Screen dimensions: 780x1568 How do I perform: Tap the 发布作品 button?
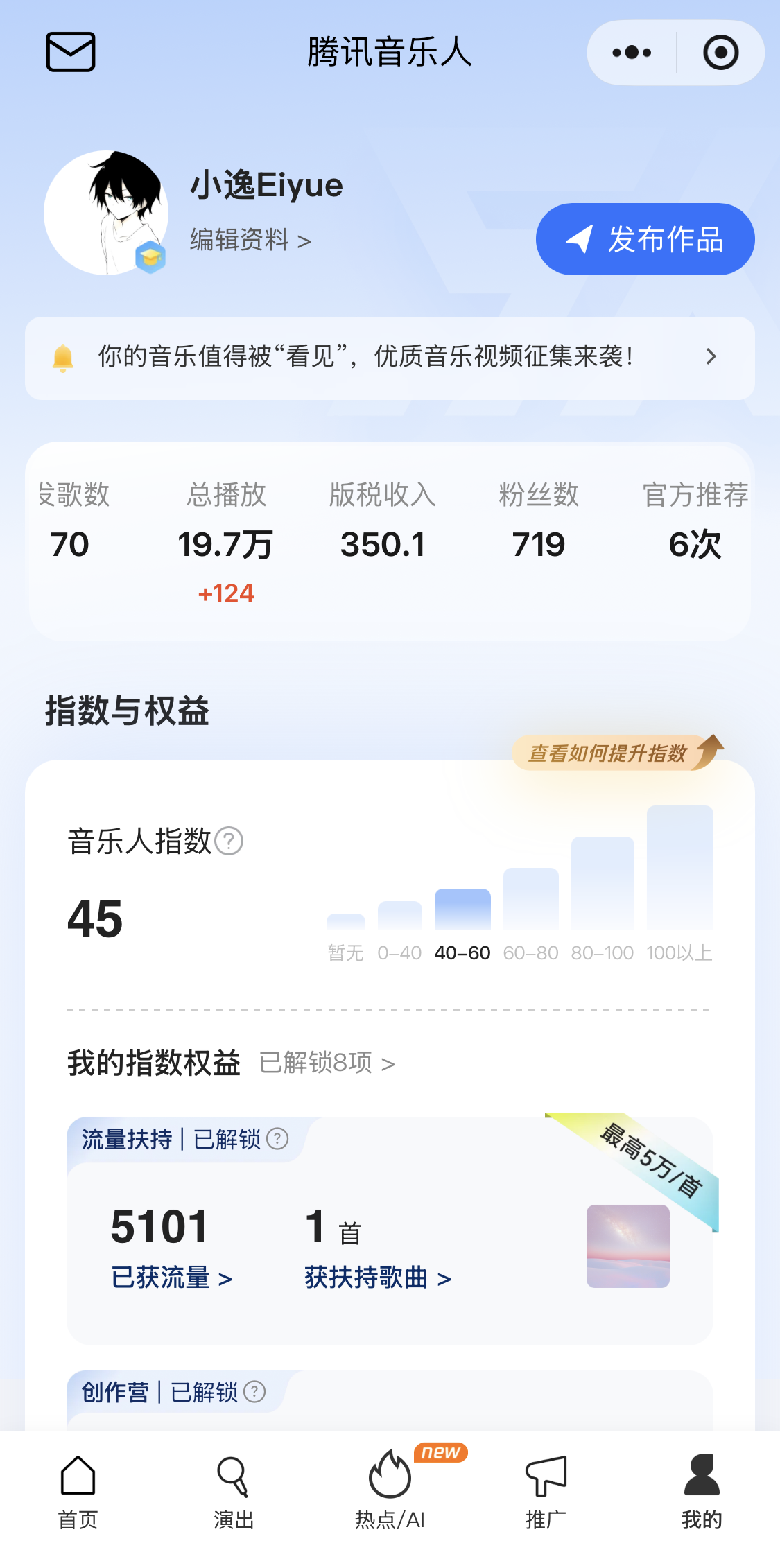click(x=645, y=239)
